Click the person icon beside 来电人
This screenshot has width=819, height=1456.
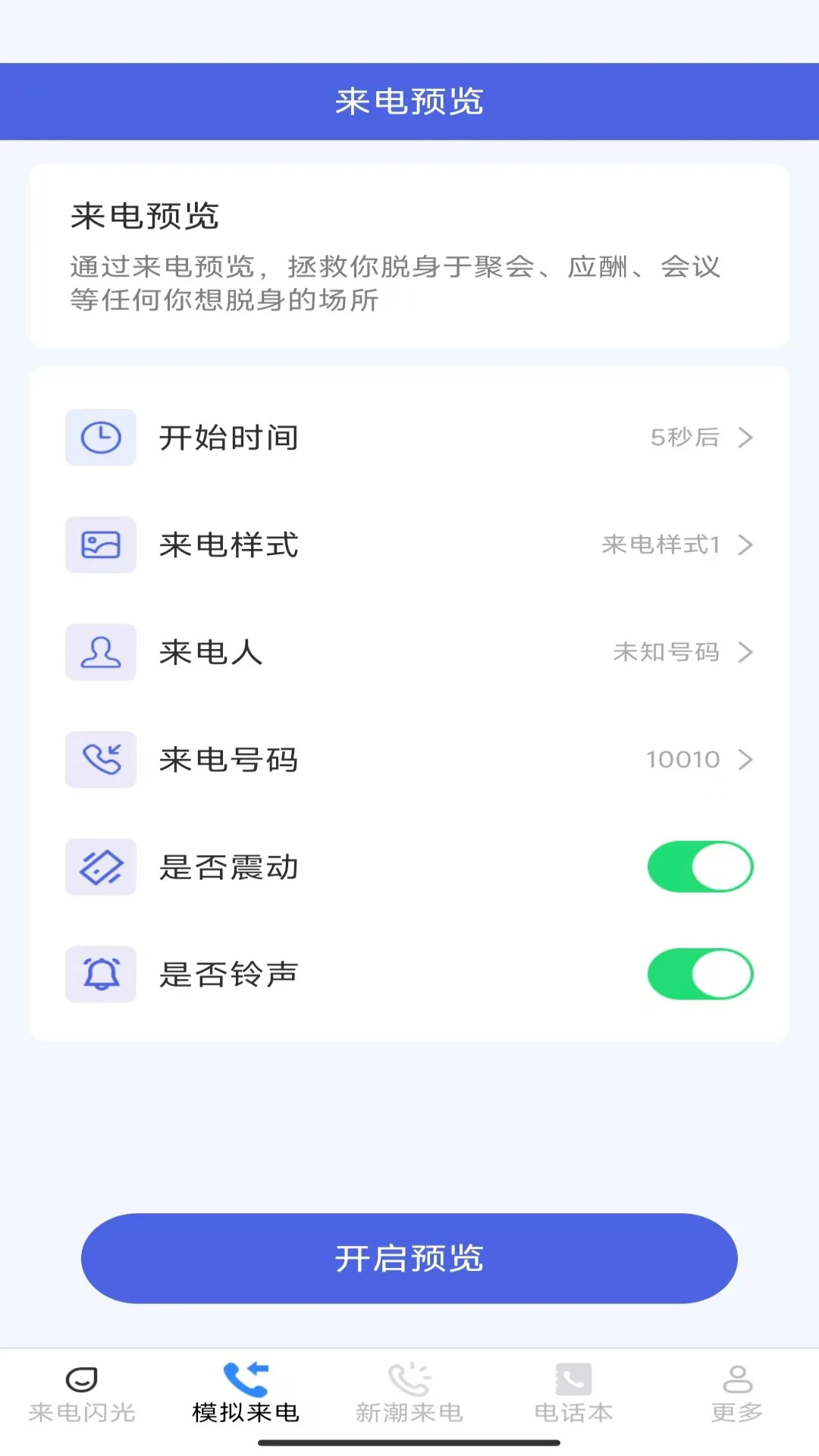(x=100, y=653)
